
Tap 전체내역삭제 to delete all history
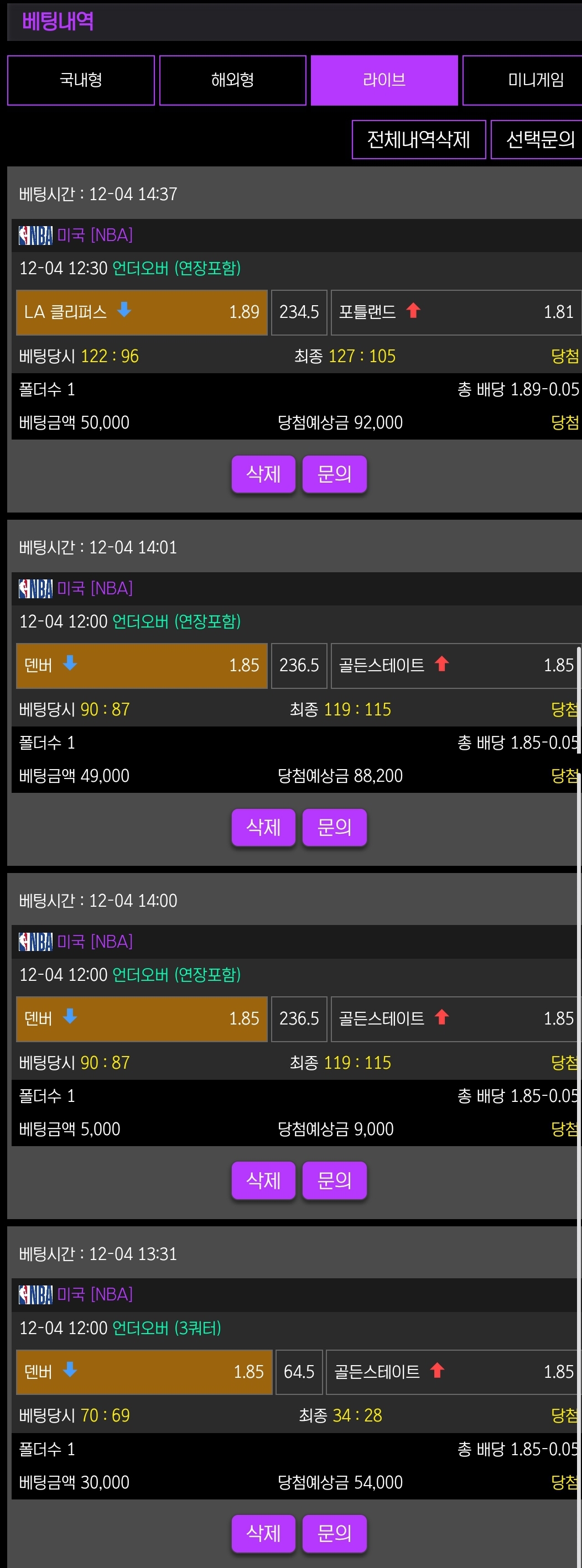(419, 139)
